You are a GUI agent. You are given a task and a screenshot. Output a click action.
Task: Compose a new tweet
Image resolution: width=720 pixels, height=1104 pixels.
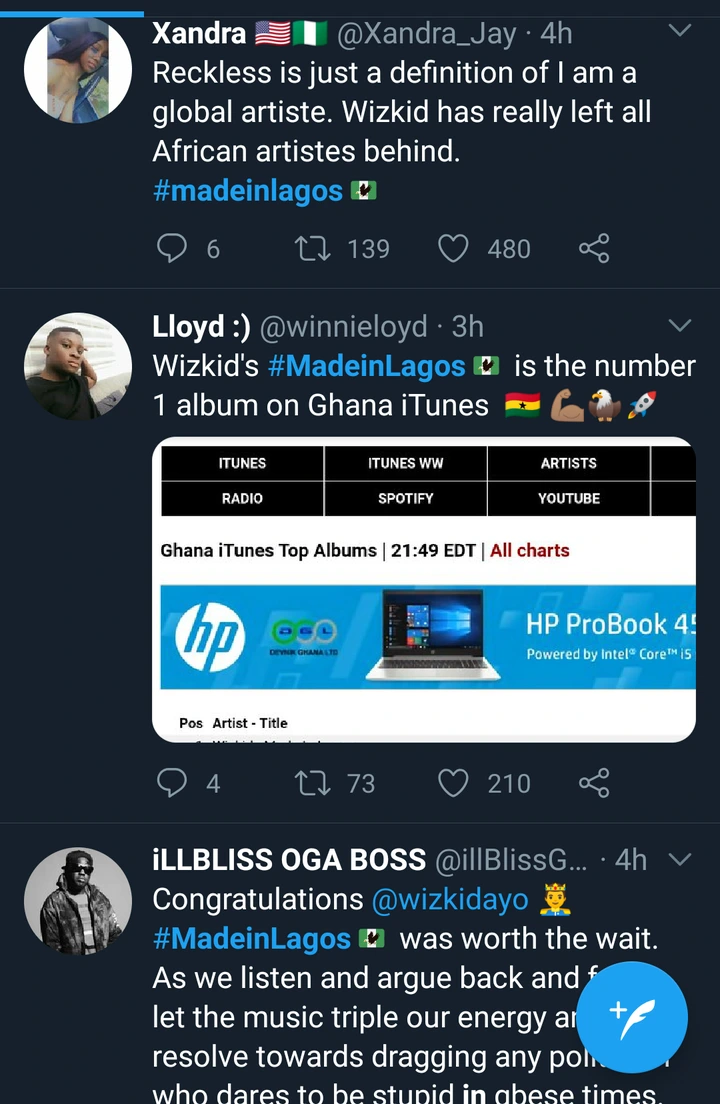(632, 1017)
